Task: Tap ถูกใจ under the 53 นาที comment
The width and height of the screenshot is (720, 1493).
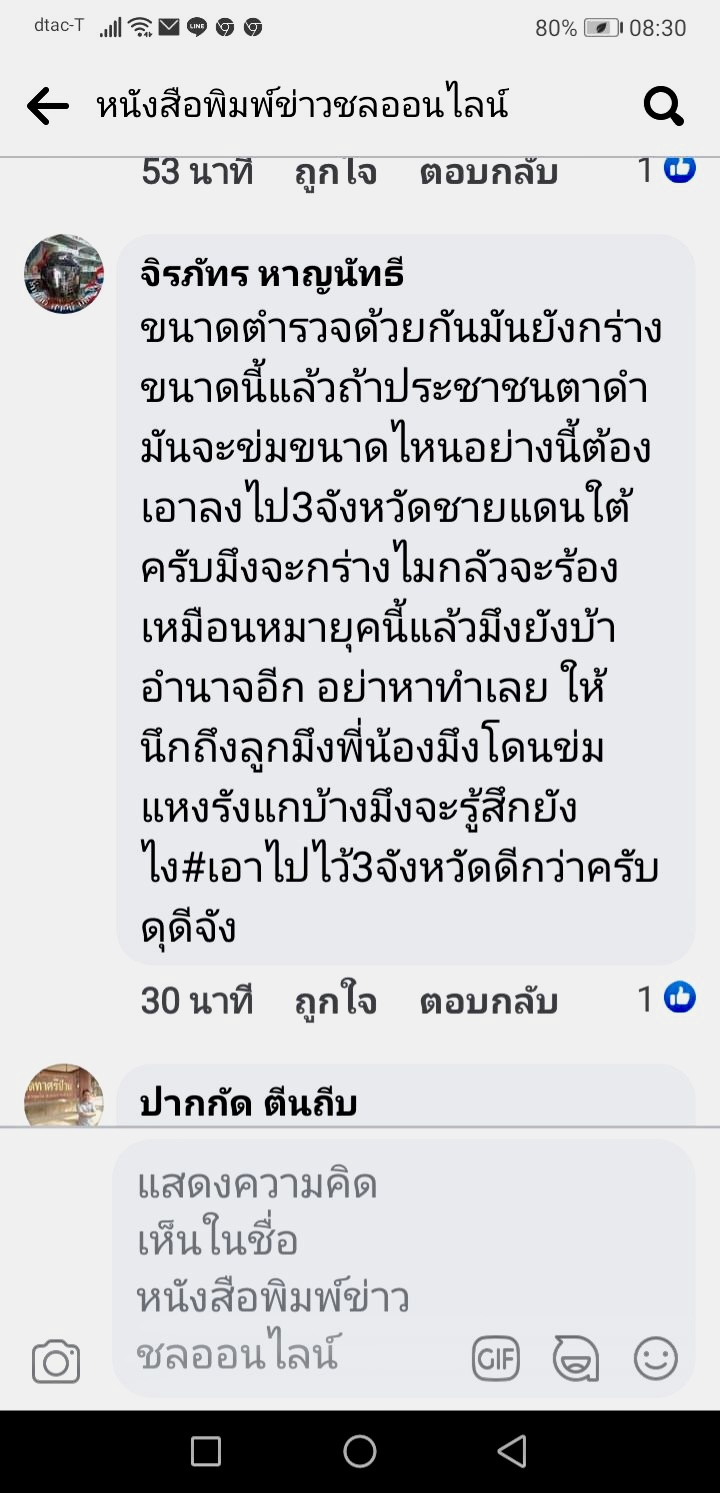Action: [335, 173]
